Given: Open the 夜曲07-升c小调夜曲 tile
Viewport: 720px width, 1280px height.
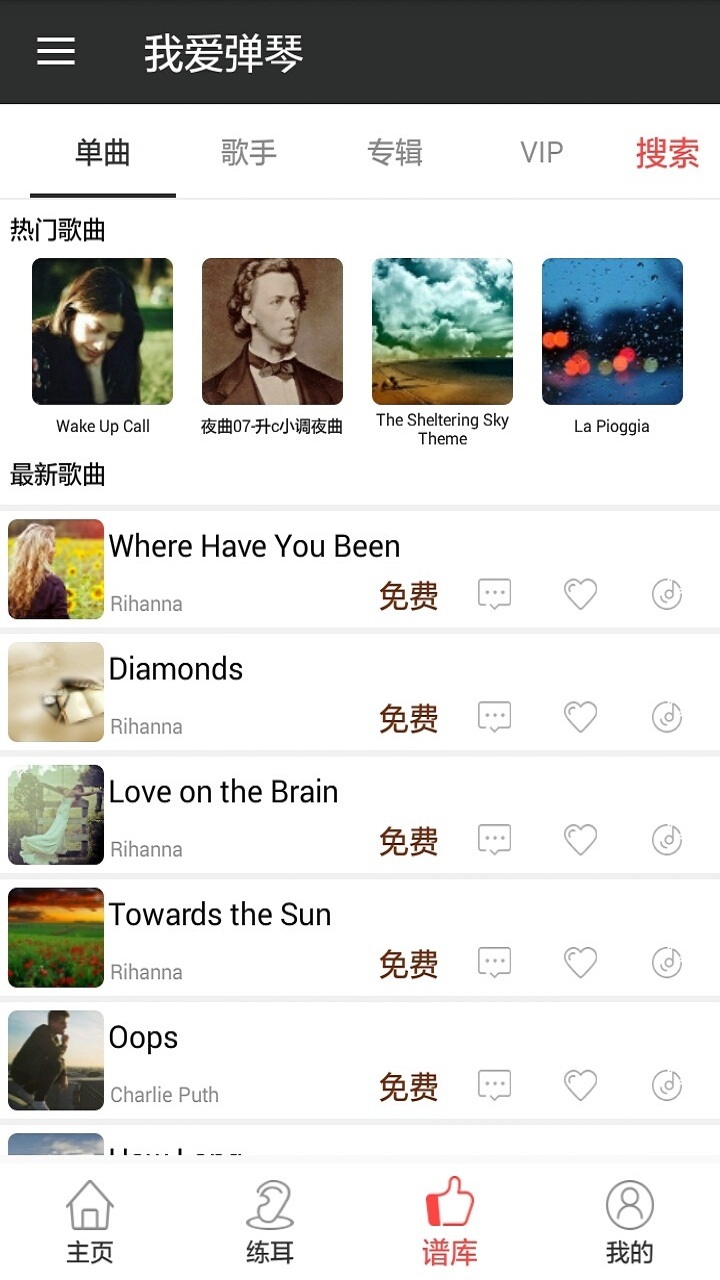Looking at the screenshot, I should (272, 332).
